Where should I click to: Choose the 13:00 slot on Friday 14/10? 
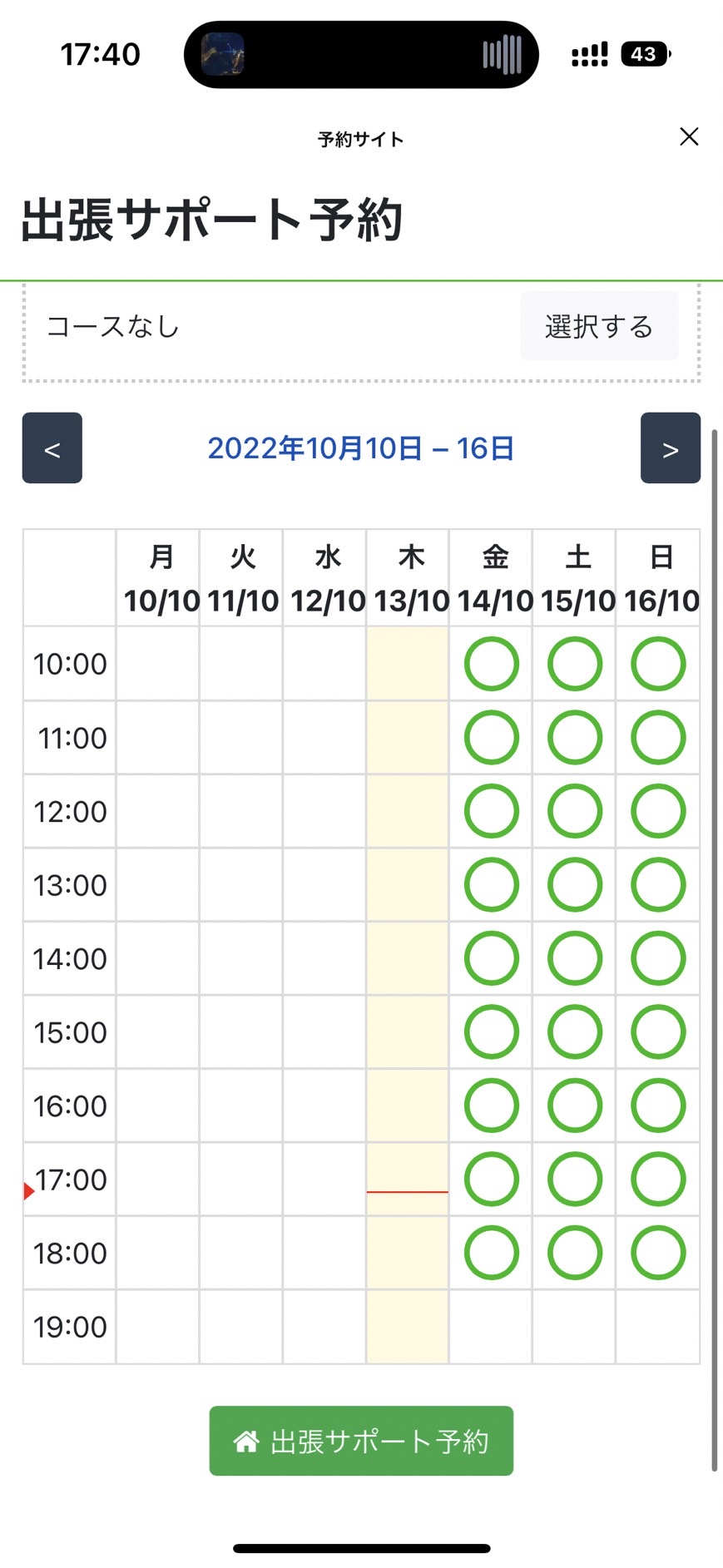pyautogui.click(x=492, y=885)
